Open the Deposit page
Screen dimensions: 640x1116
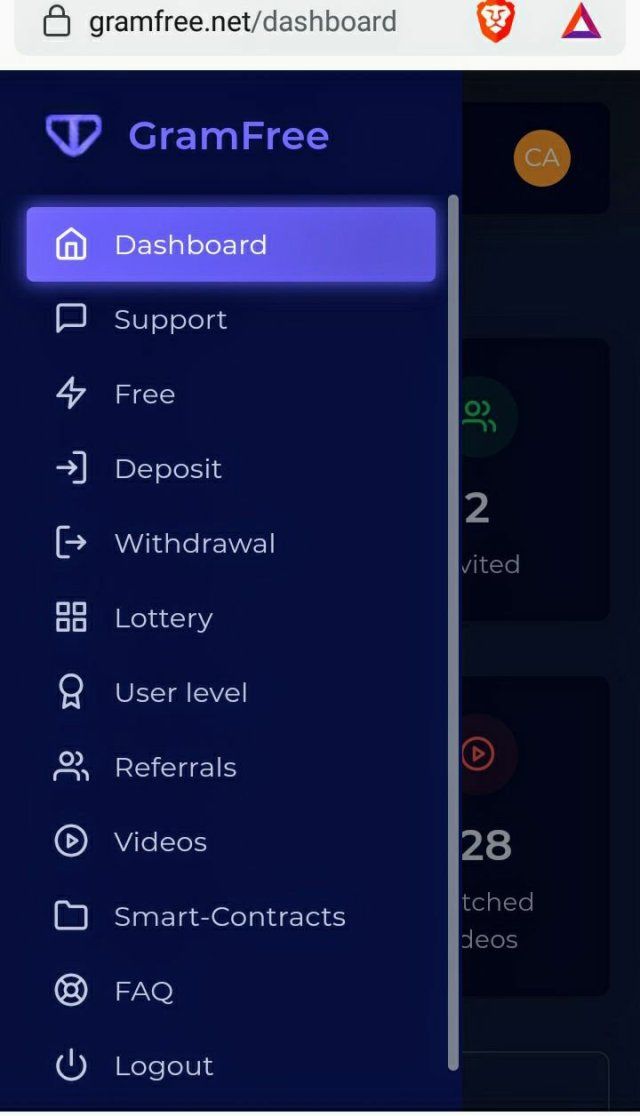click(x=231, y=468)
